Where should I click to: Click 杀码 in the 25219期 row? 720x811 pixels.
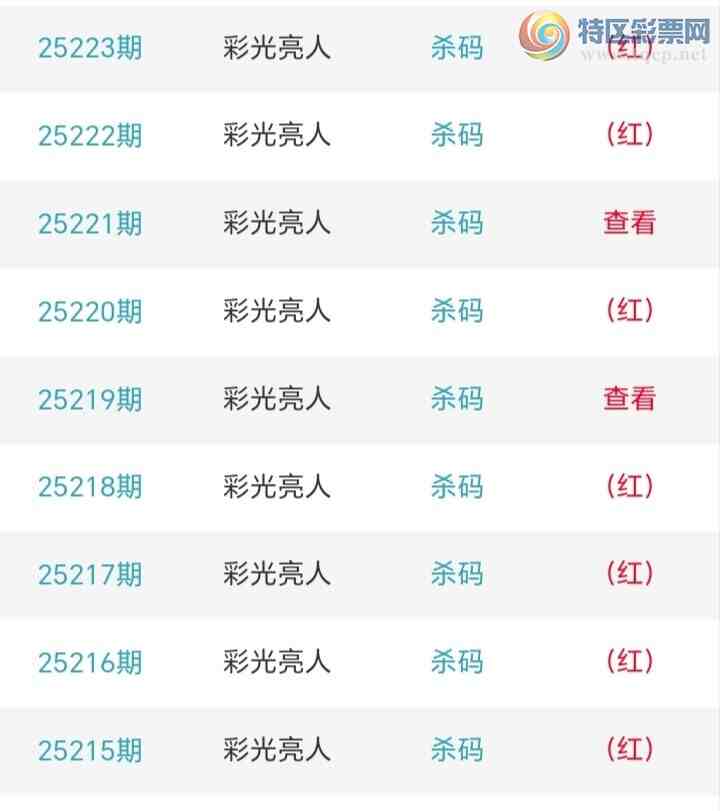[x=460, y=400]
